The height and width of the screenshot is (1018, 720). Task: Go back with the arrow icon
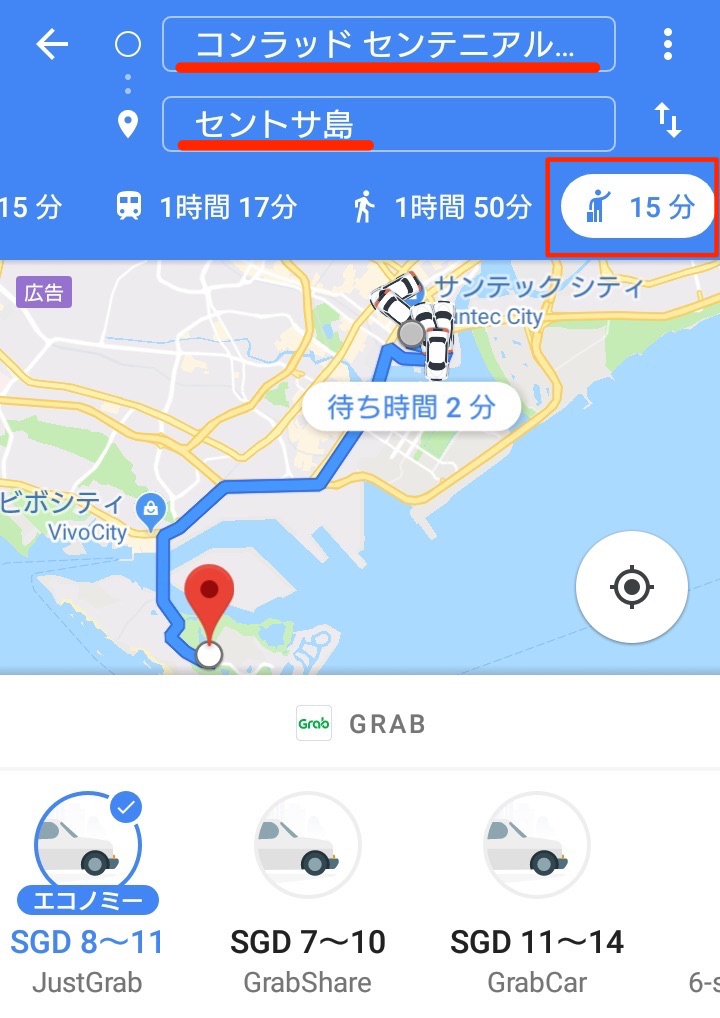pos(52,44)
